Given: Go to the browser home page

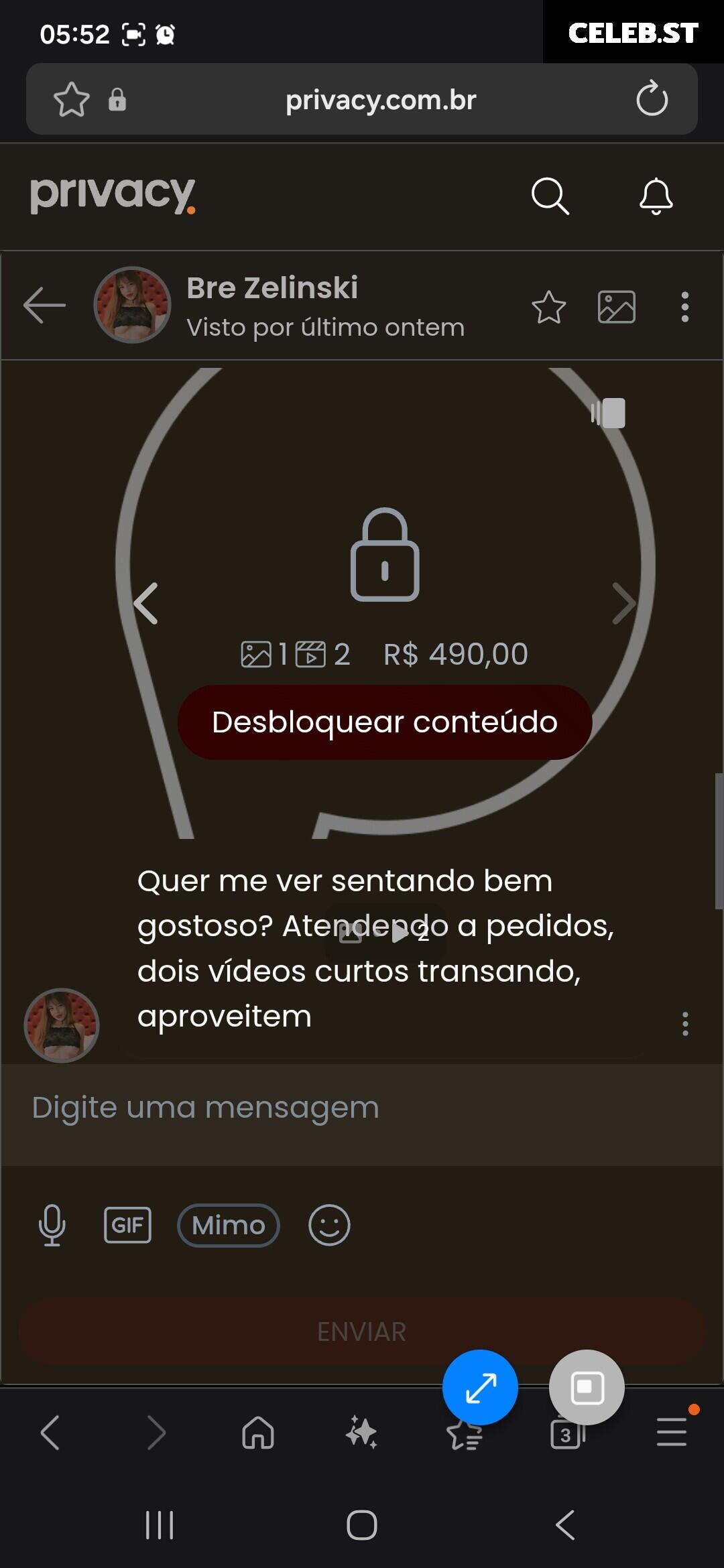Looking at the screenshot, I should click(258, 1433).
